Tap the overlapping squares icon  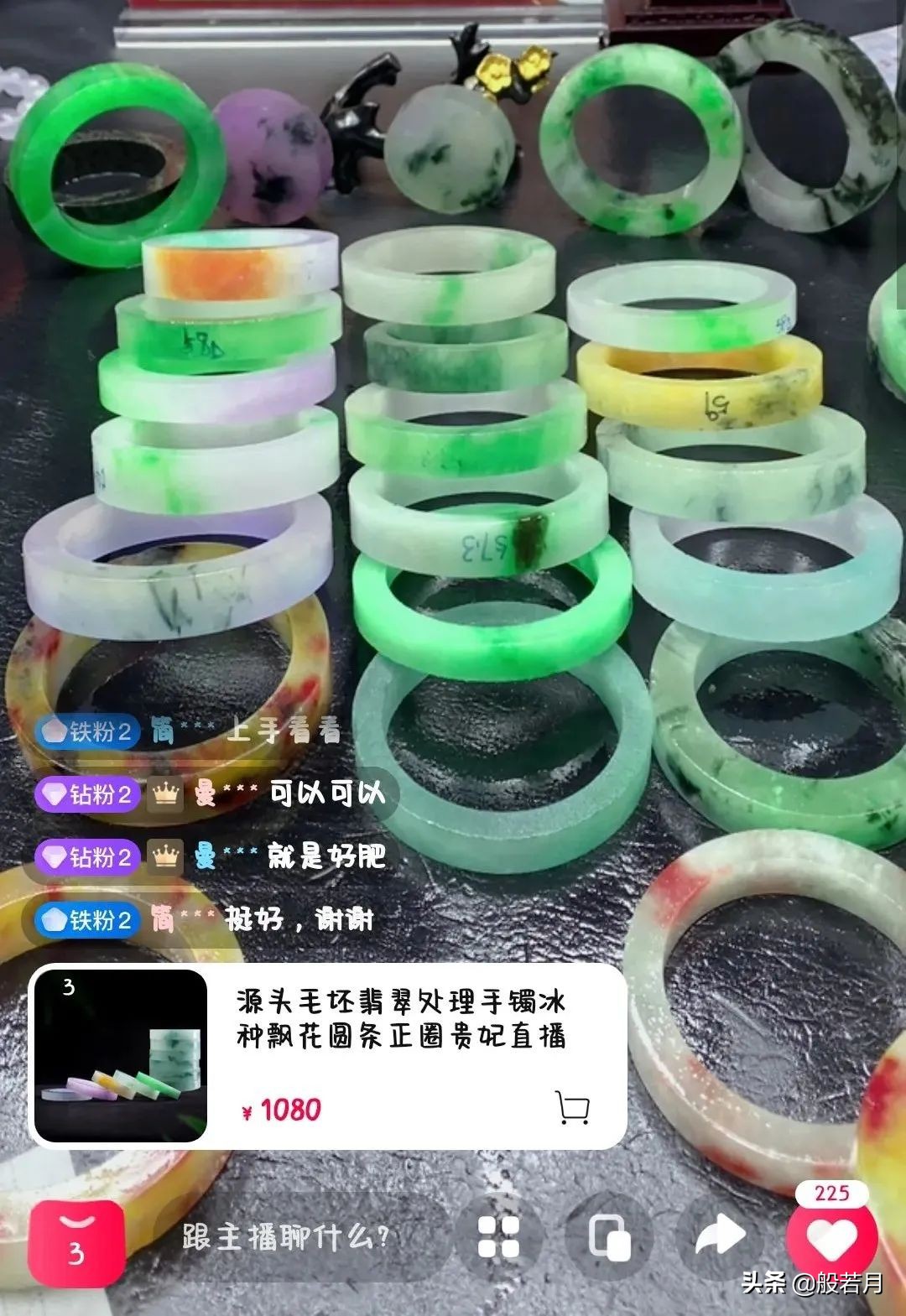(x=610, y=1237)
